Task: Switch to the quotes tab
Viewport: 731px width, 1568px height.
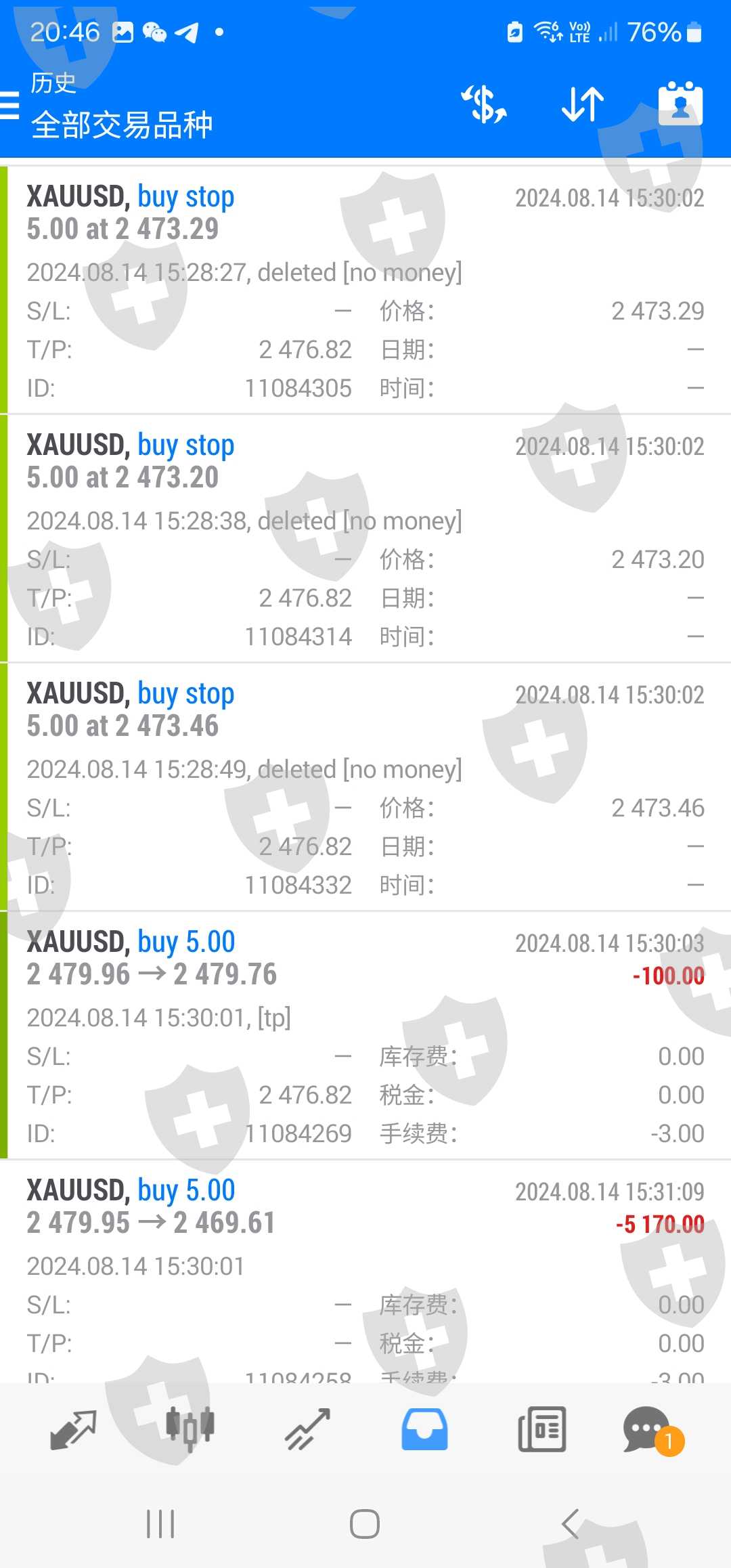Action: (73, 1430)
